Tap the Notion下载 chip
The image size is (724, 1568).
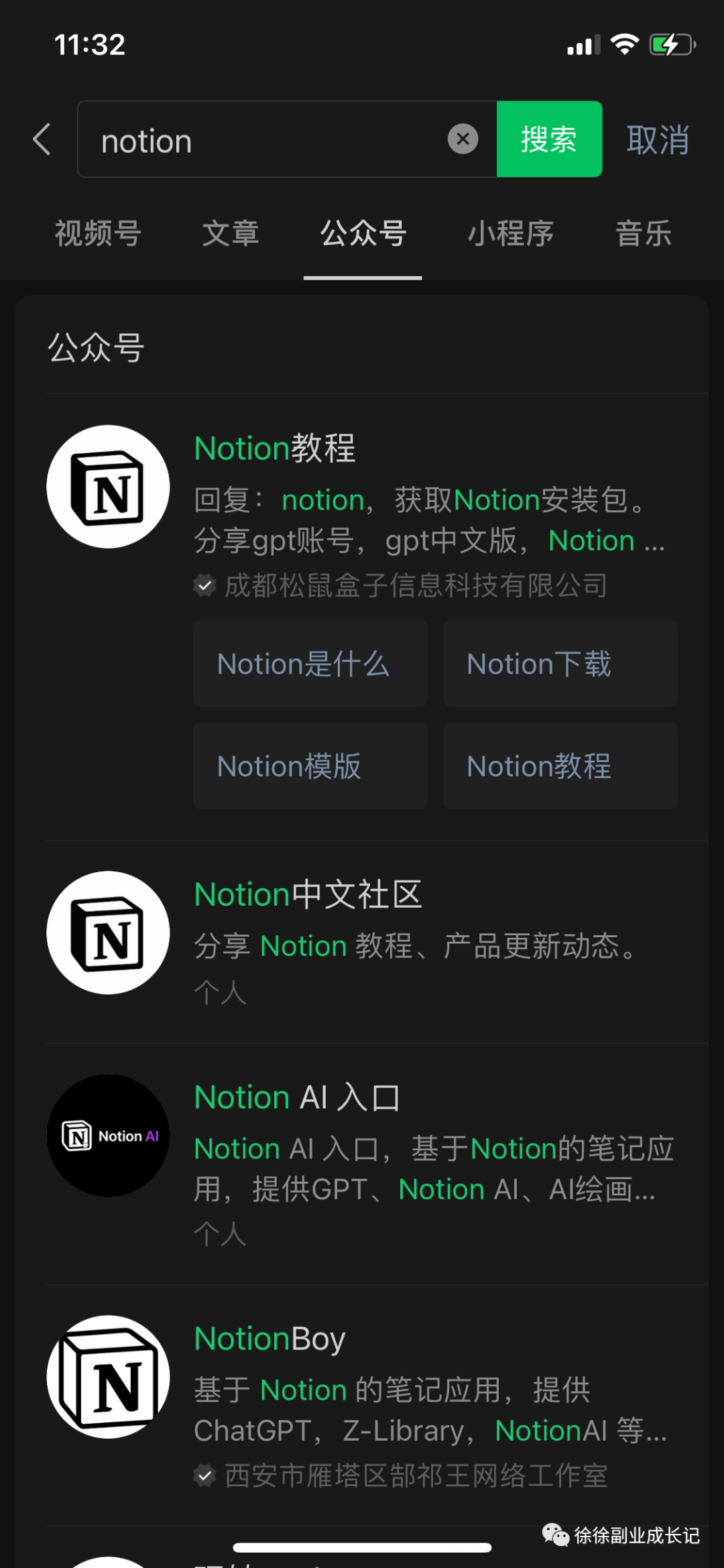coord(560,664)
